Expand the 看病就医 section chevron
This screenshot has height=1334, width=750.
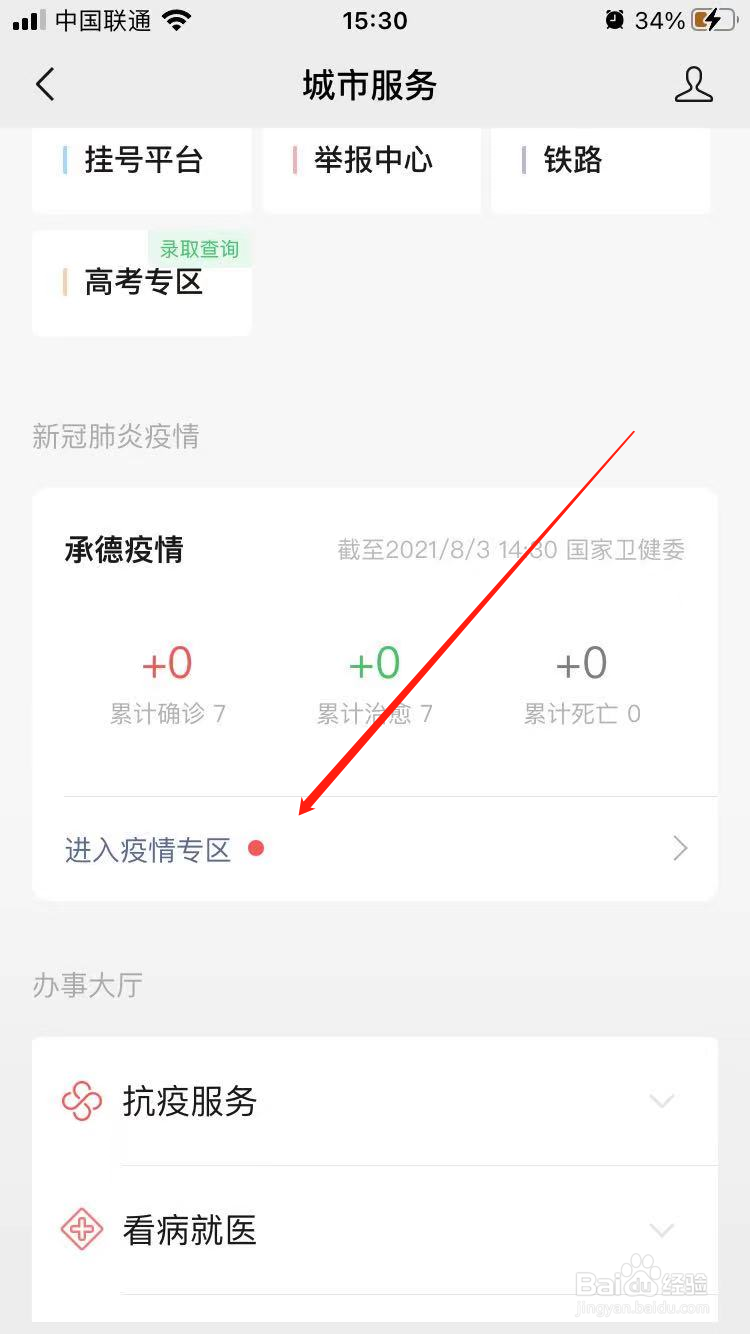tap(662, 1230)
